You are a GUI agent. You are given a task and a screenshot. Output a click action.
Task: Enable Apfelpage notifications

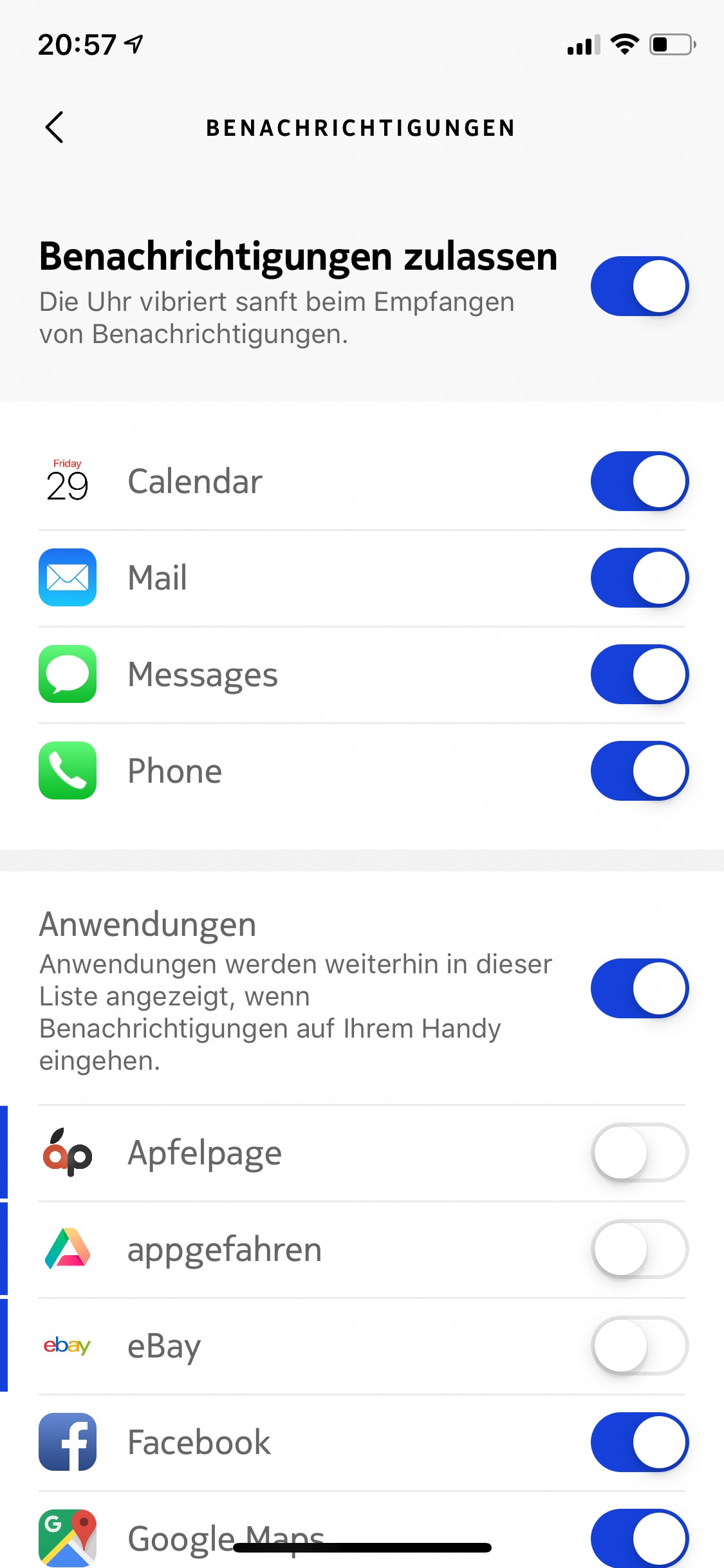click(640, 1153)
